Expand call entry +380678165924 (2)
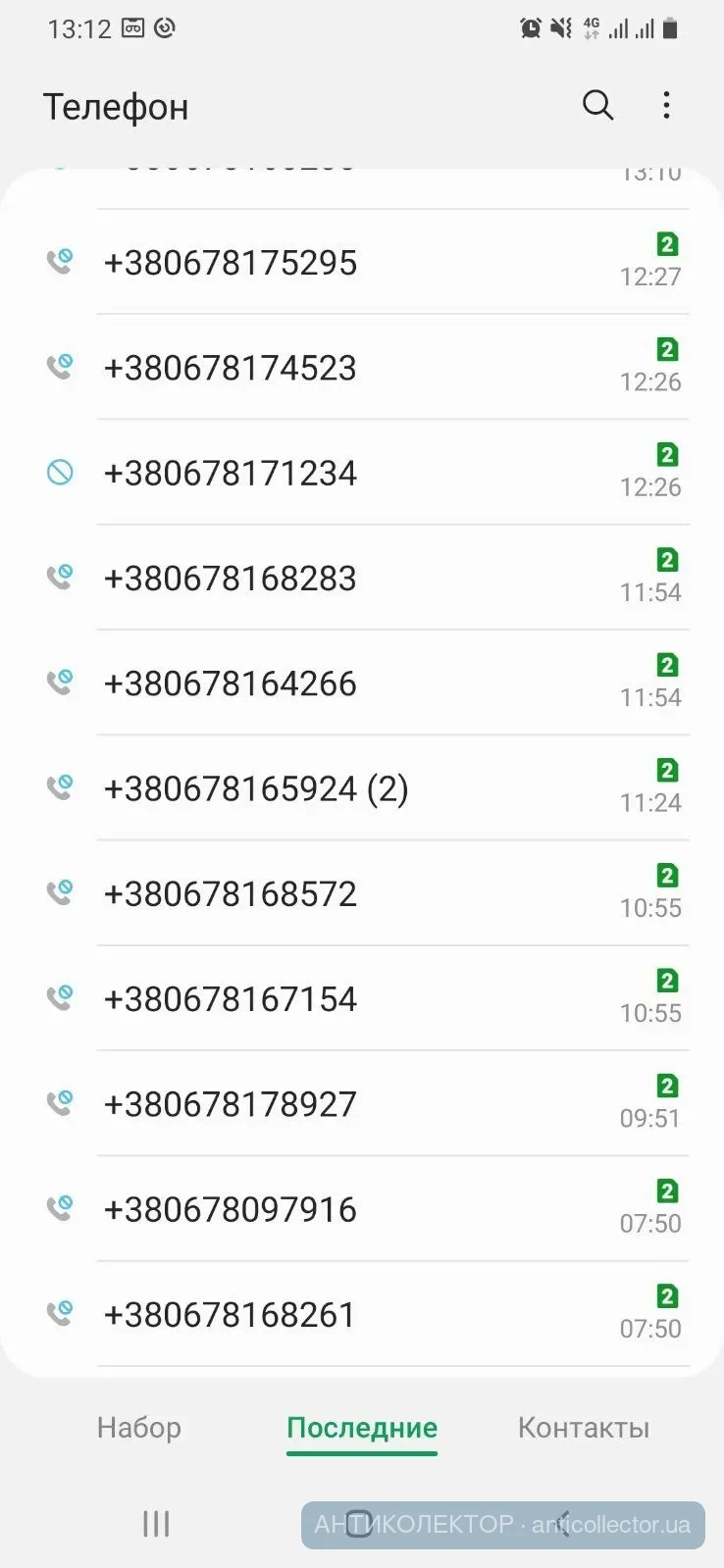Image resolution: width=724 pixels, height=1568 pixels. (255, 788)
